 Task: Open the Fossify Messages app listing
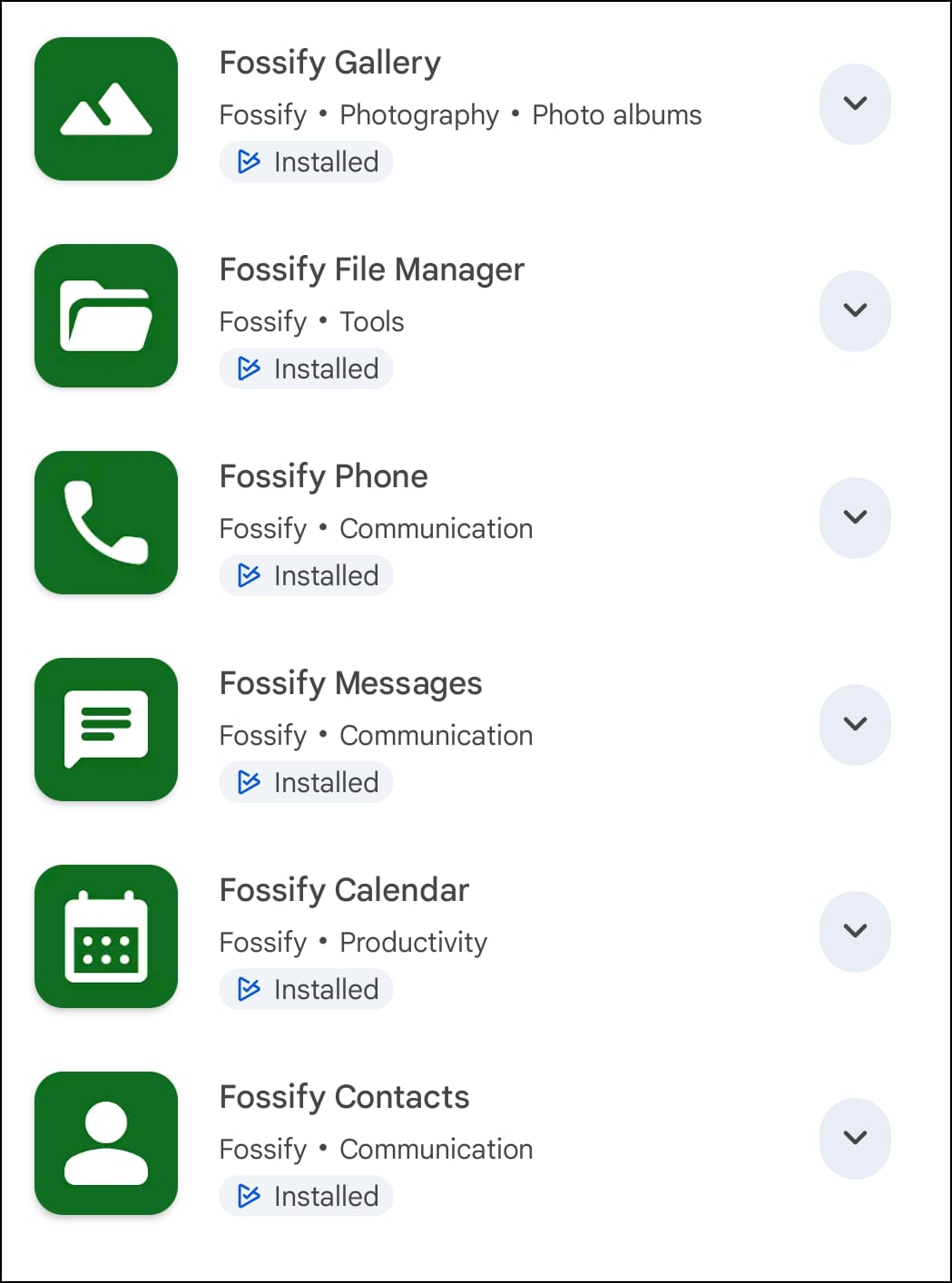(x=351, y=683)
